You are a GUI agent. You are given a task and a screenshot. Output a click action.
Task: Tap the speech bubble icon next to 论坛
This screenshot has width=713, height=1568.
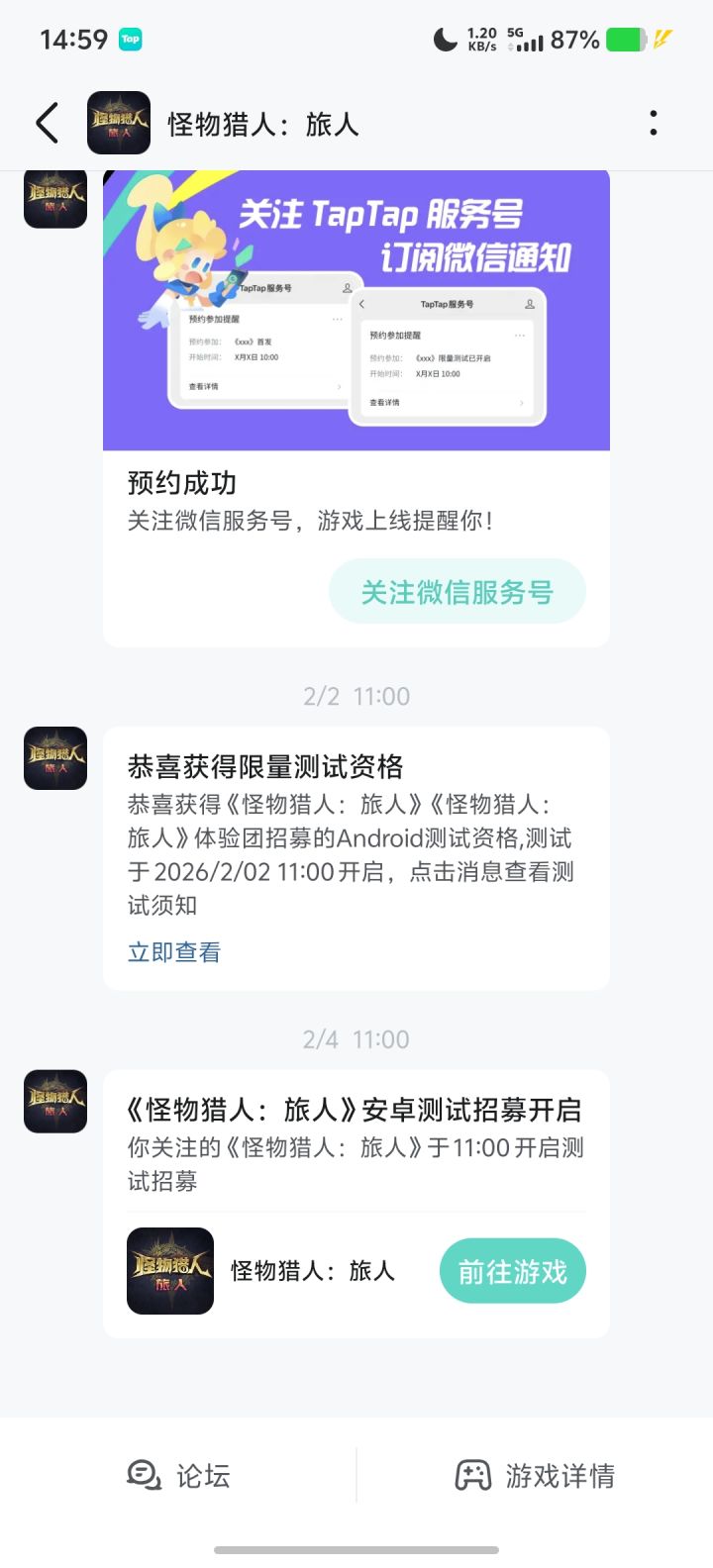pyautogui.click(x=144, y=1475)
